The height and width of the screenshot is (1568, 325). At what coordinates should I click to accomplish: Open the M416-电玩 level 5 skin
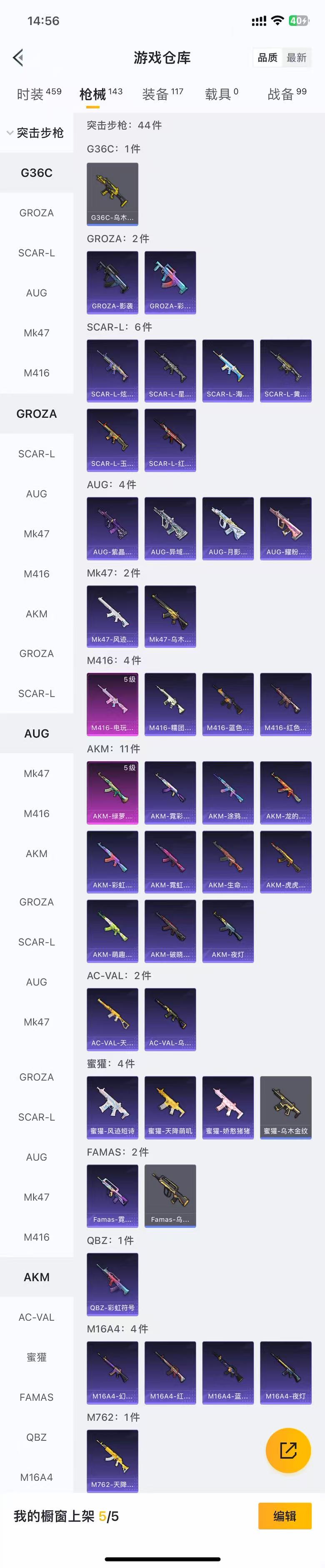[x=112, y=704]
